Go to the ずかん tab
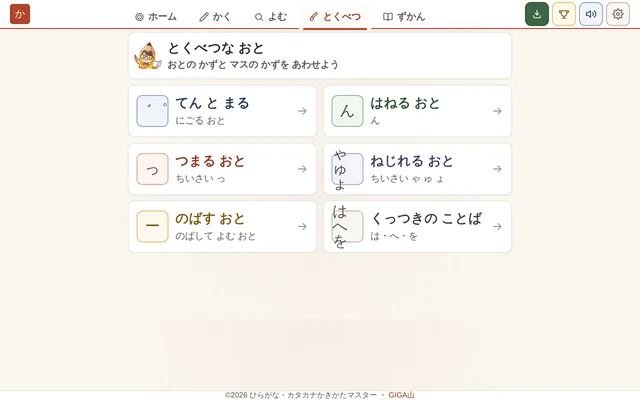The height and width of the screenshot is (400, 640). pyautogui.click(x=404, y=17)
